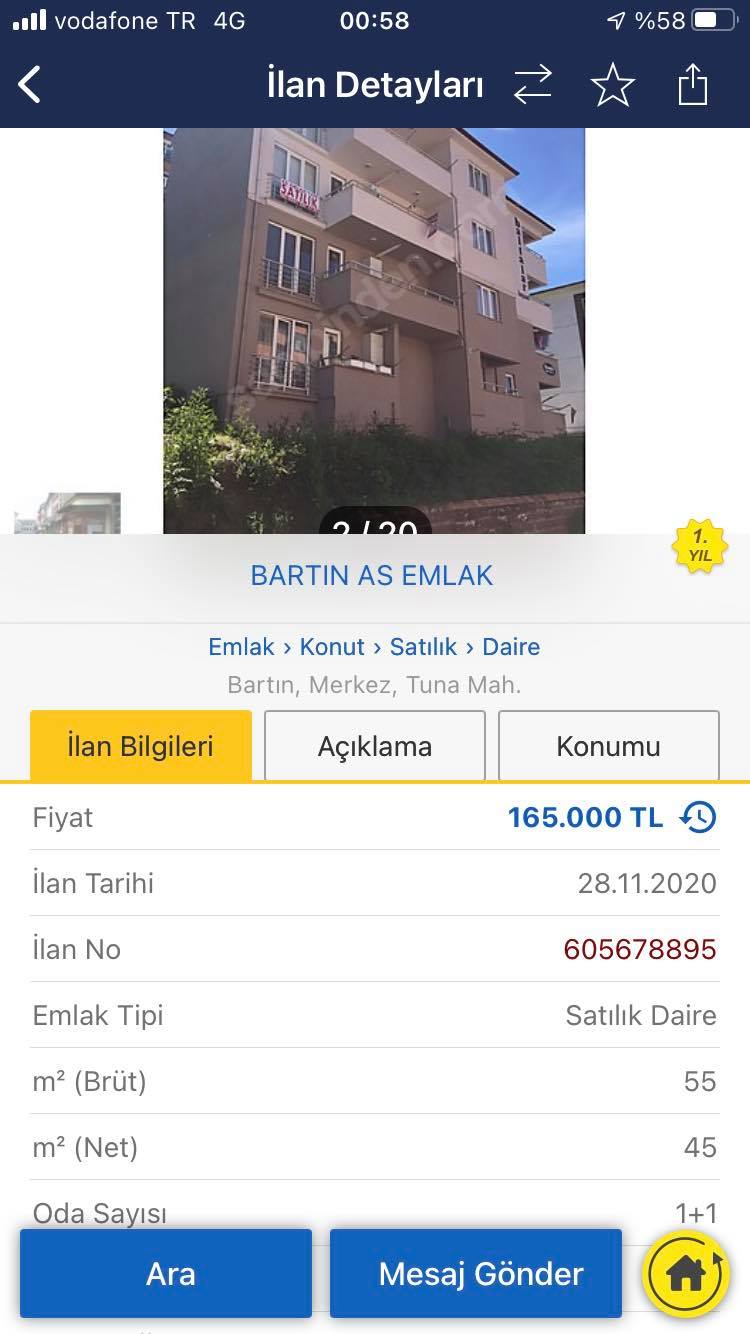Switch to the Konumu tab
The image size is (750, 1334).
click(608, 746)
